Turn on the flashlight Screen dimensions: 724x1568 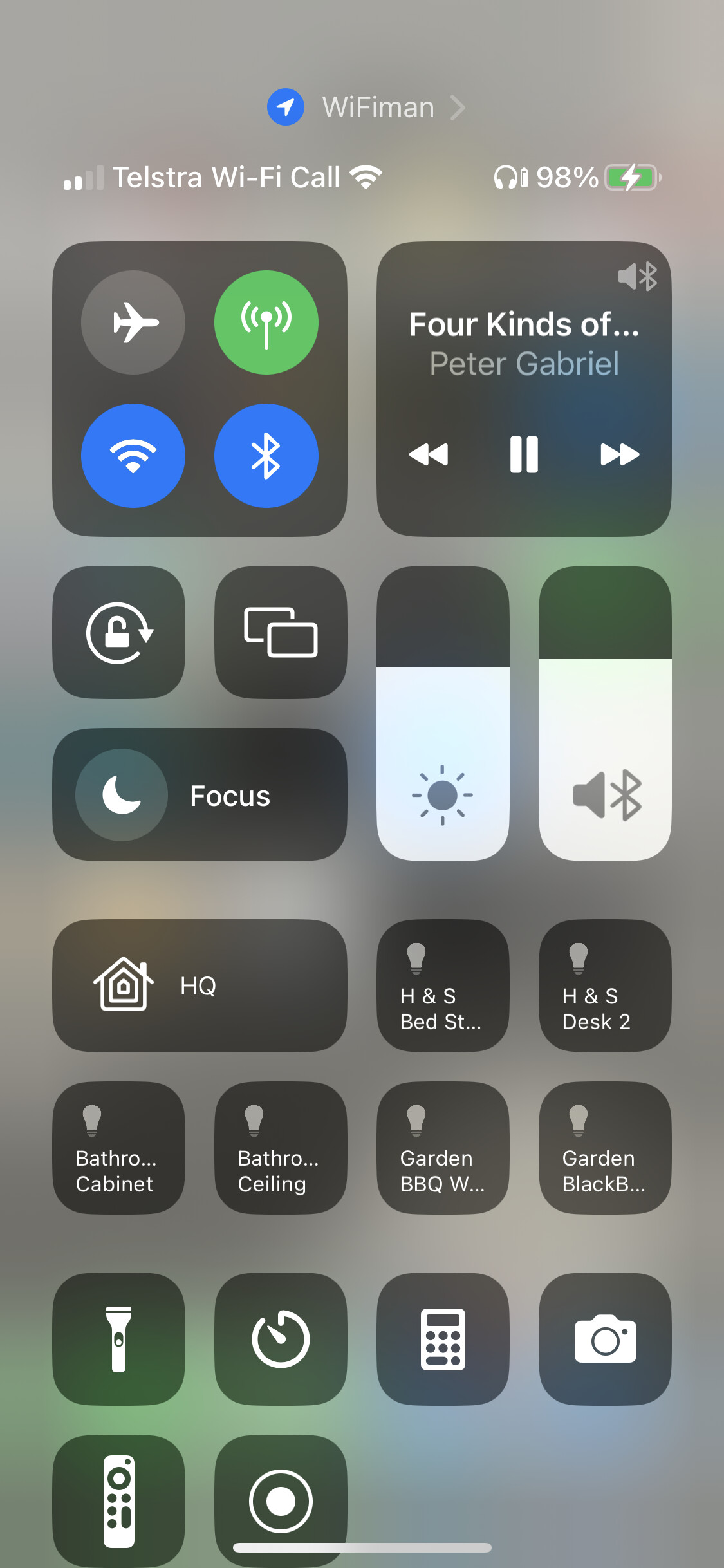tap(119, 1339)
